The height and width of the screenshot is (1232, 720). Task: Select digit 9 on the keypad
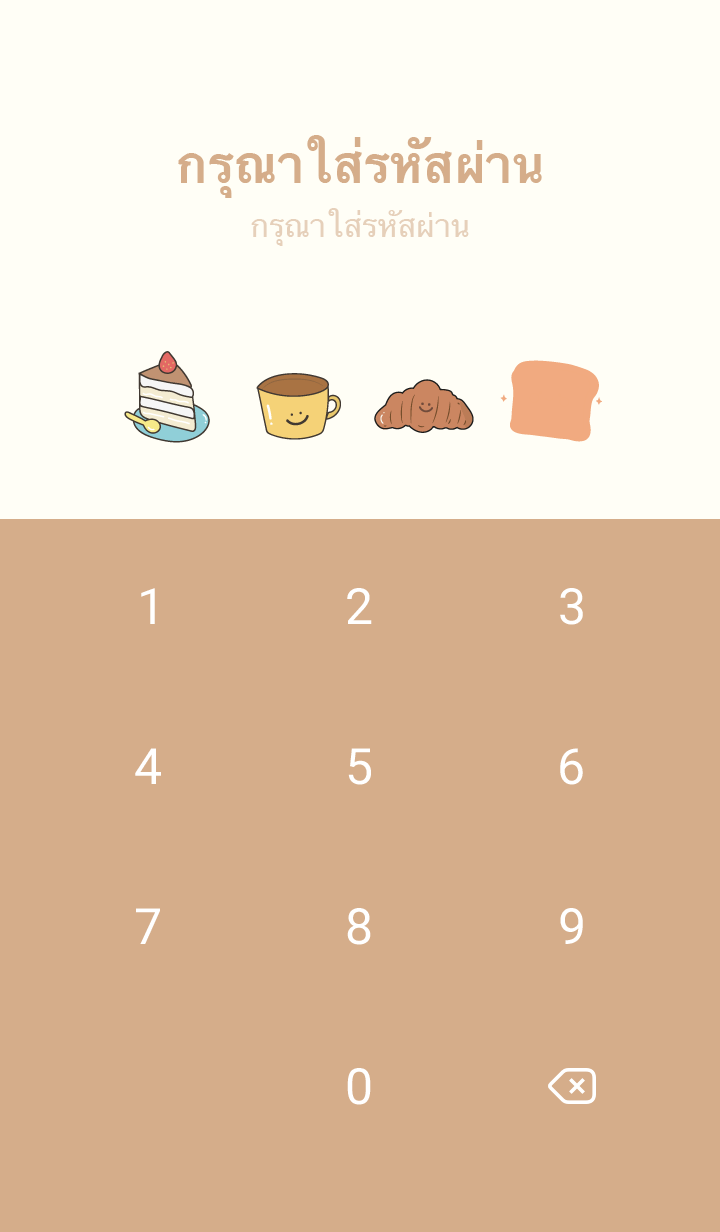pos(571,927)
